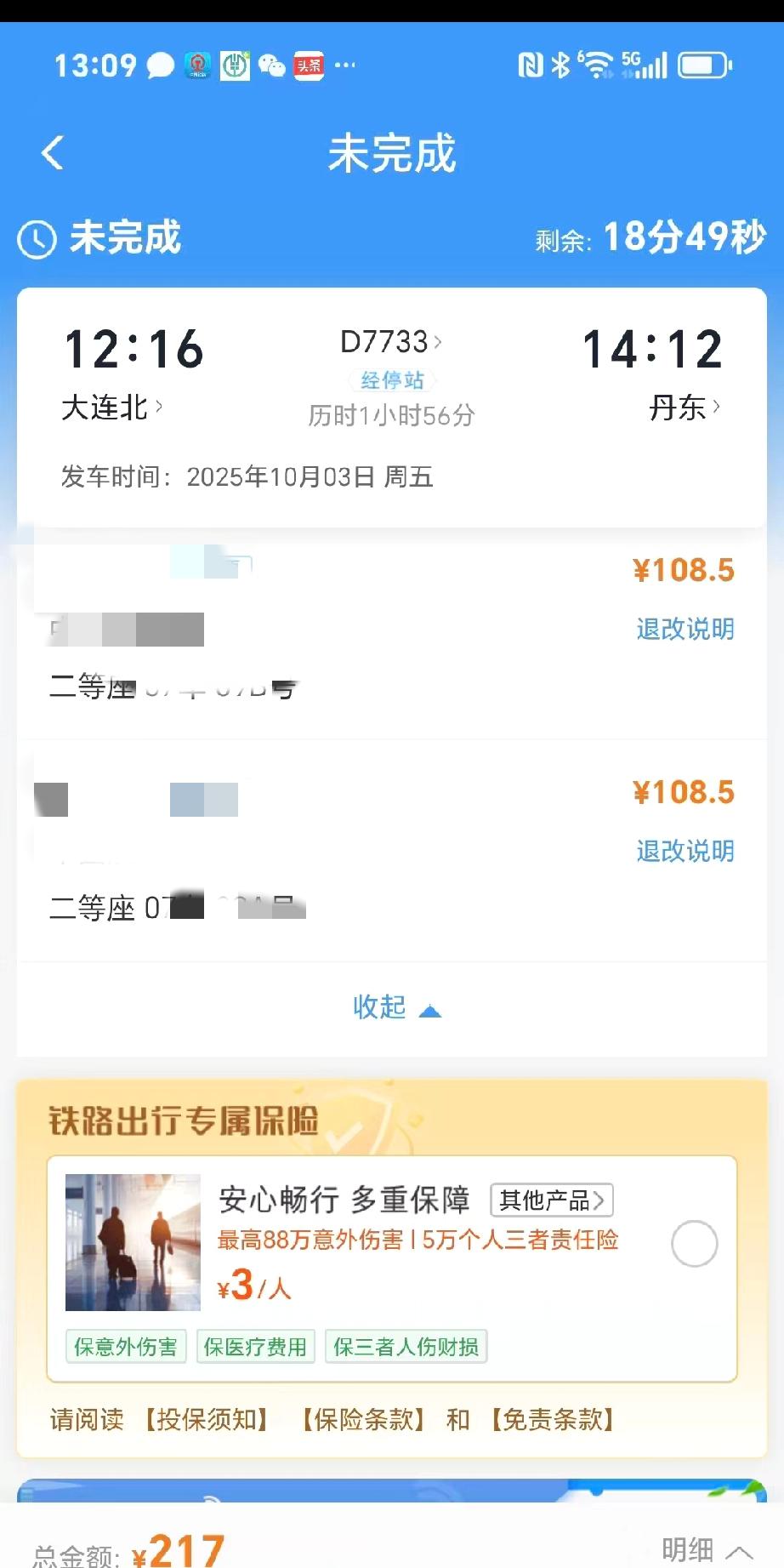Select the 安心畅行 insurance radio button
Screen dimensions: 784x1568
[x=694, y=1244]
